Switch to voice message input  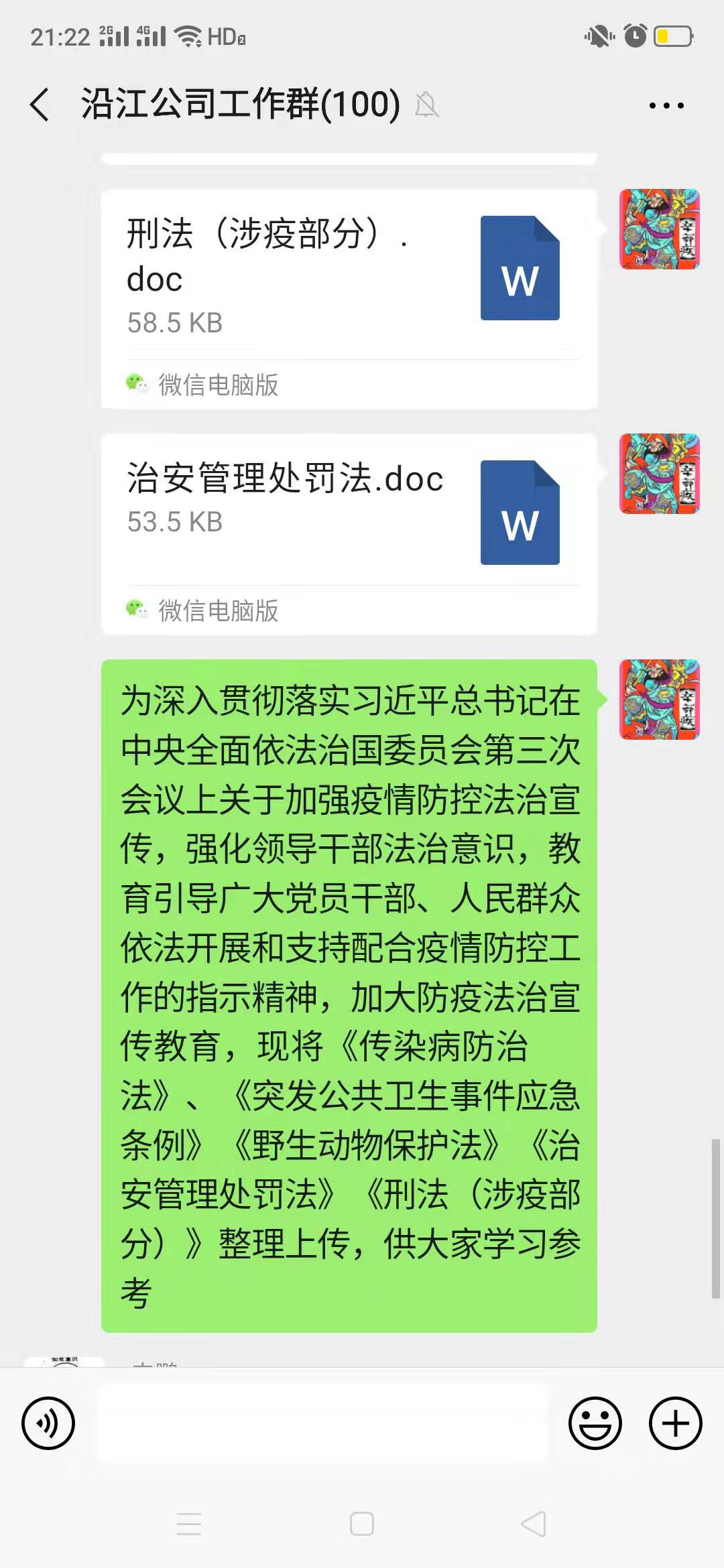48,1423
